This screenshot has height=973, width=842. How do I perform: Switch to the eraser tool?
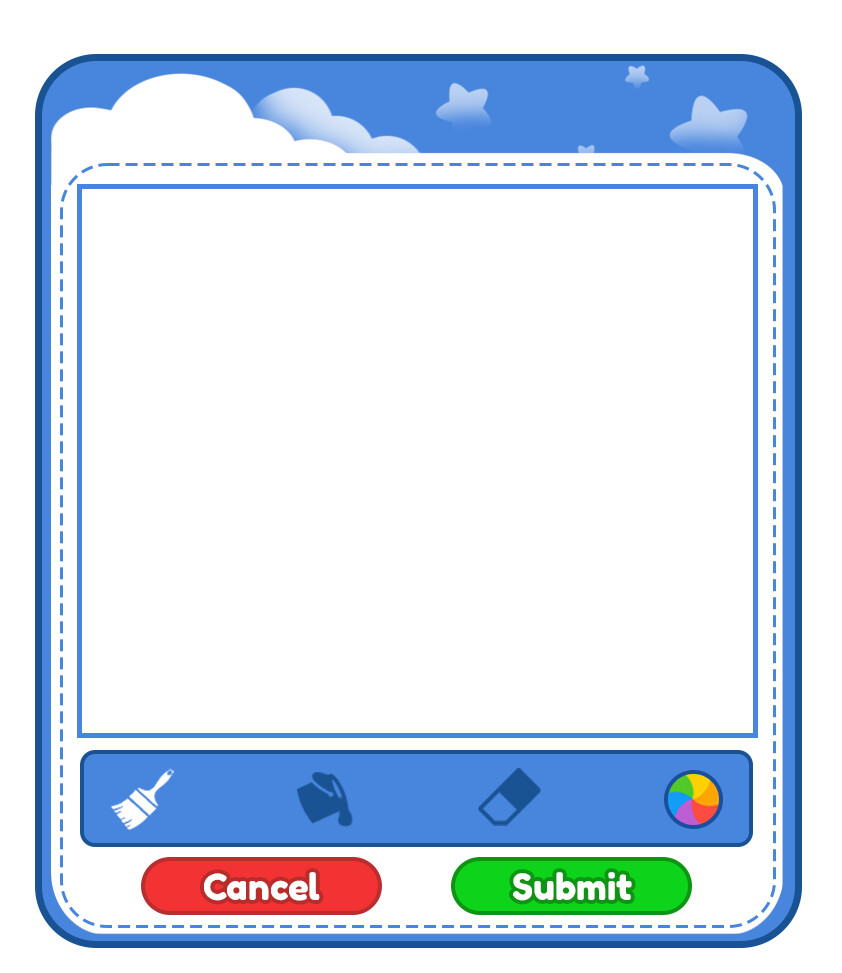[x=509, y=797]
